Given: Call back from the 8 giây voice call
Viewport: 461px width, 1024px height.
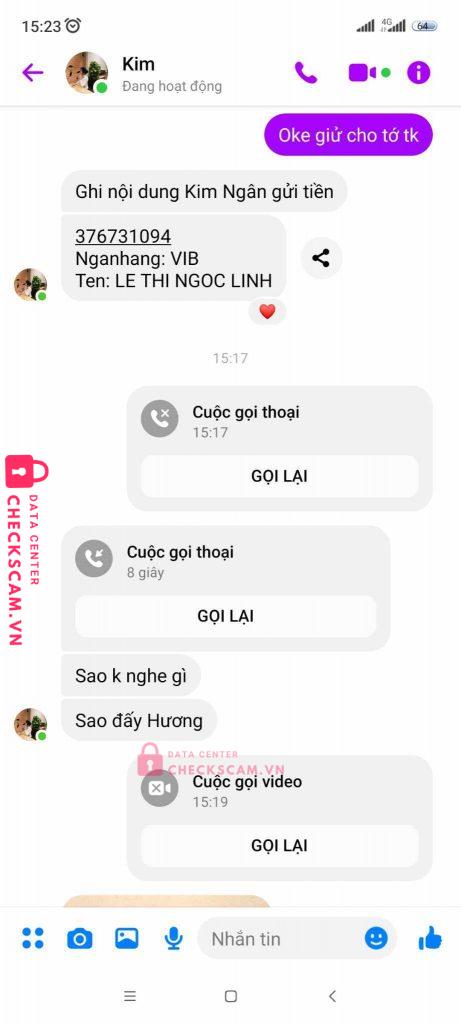Looking at the screenshot, I should coord(225,616).
